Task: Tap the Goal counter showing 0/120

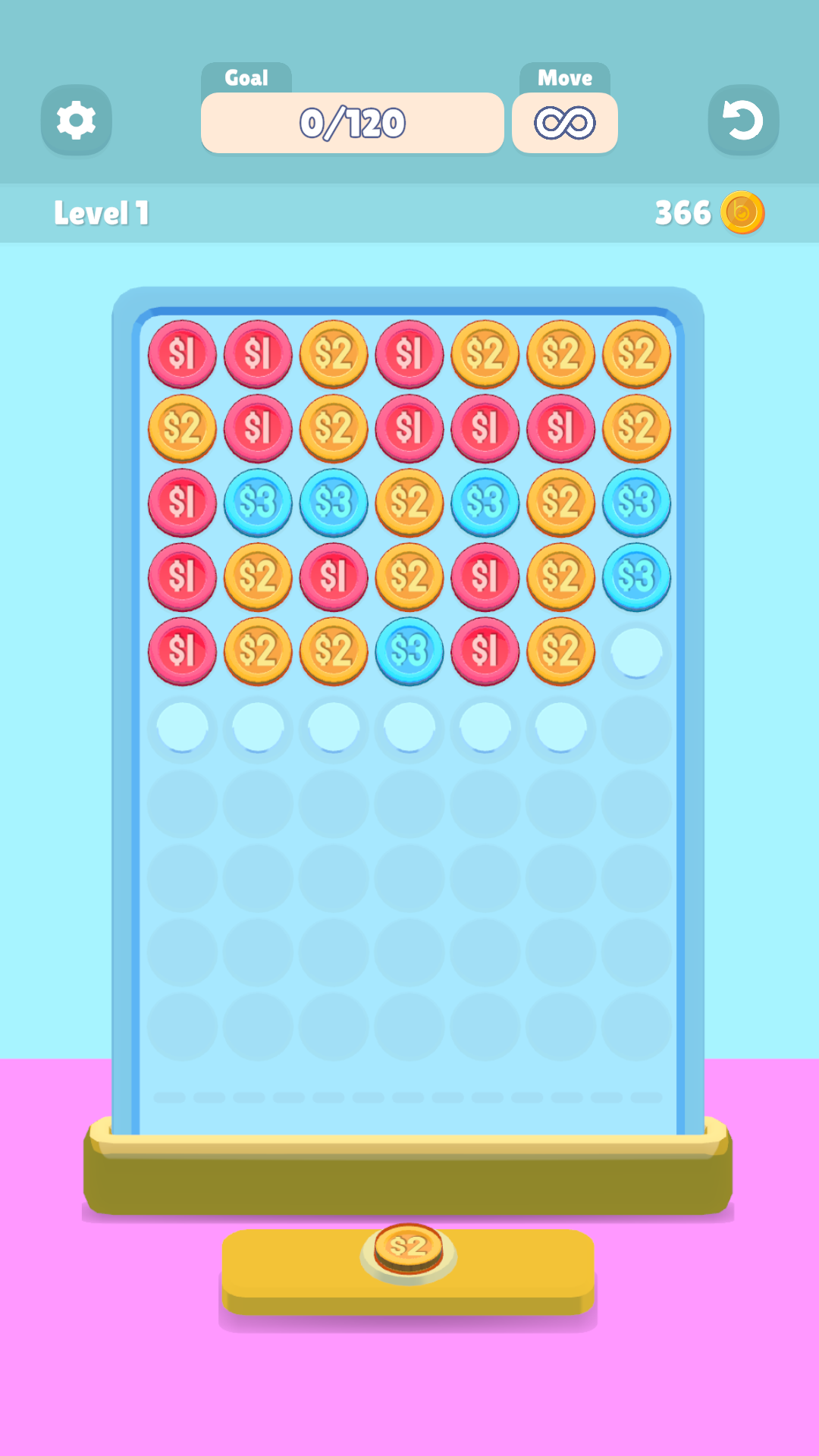Action: coord(353,121)
